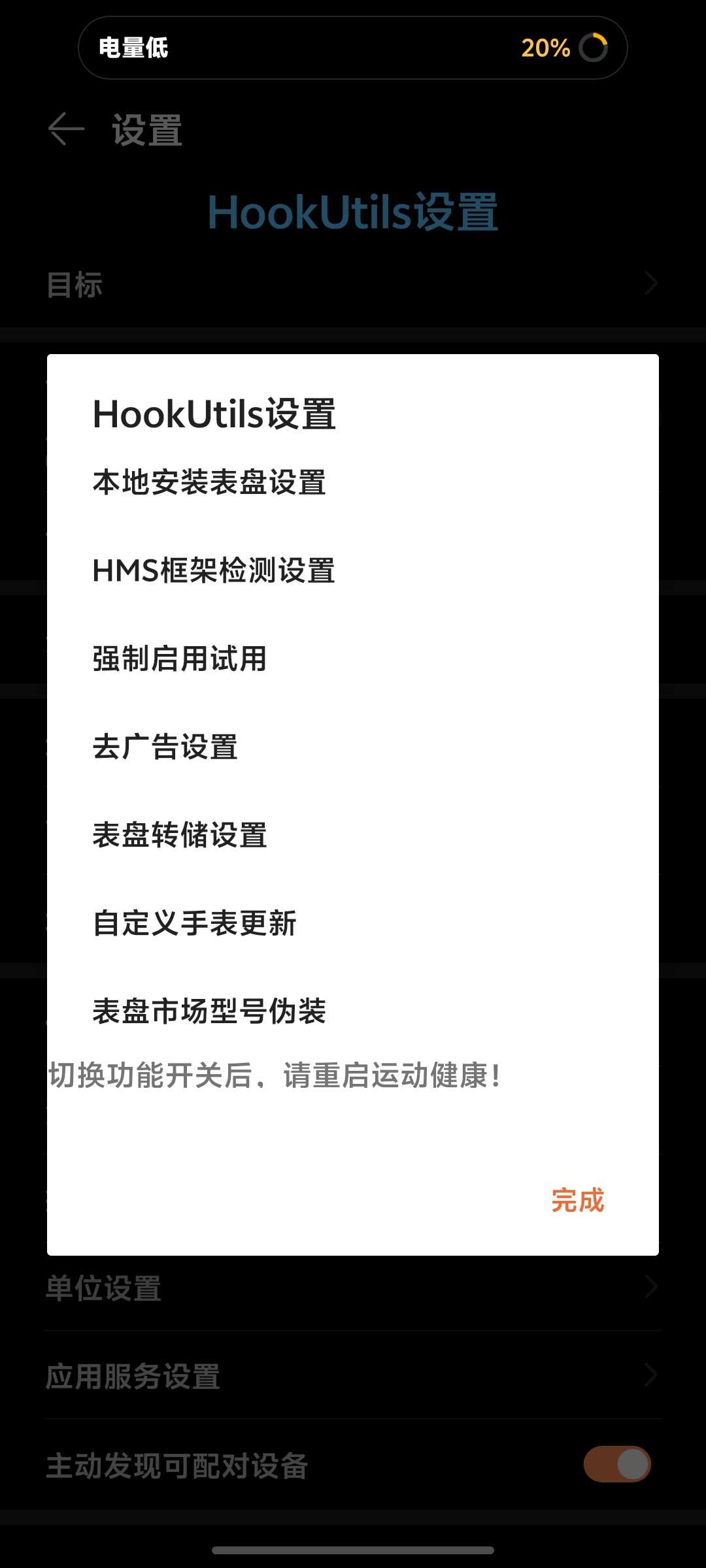706x1568 pixels.
Task: Select 强制启用试用 option
Action: click(180, 659)
